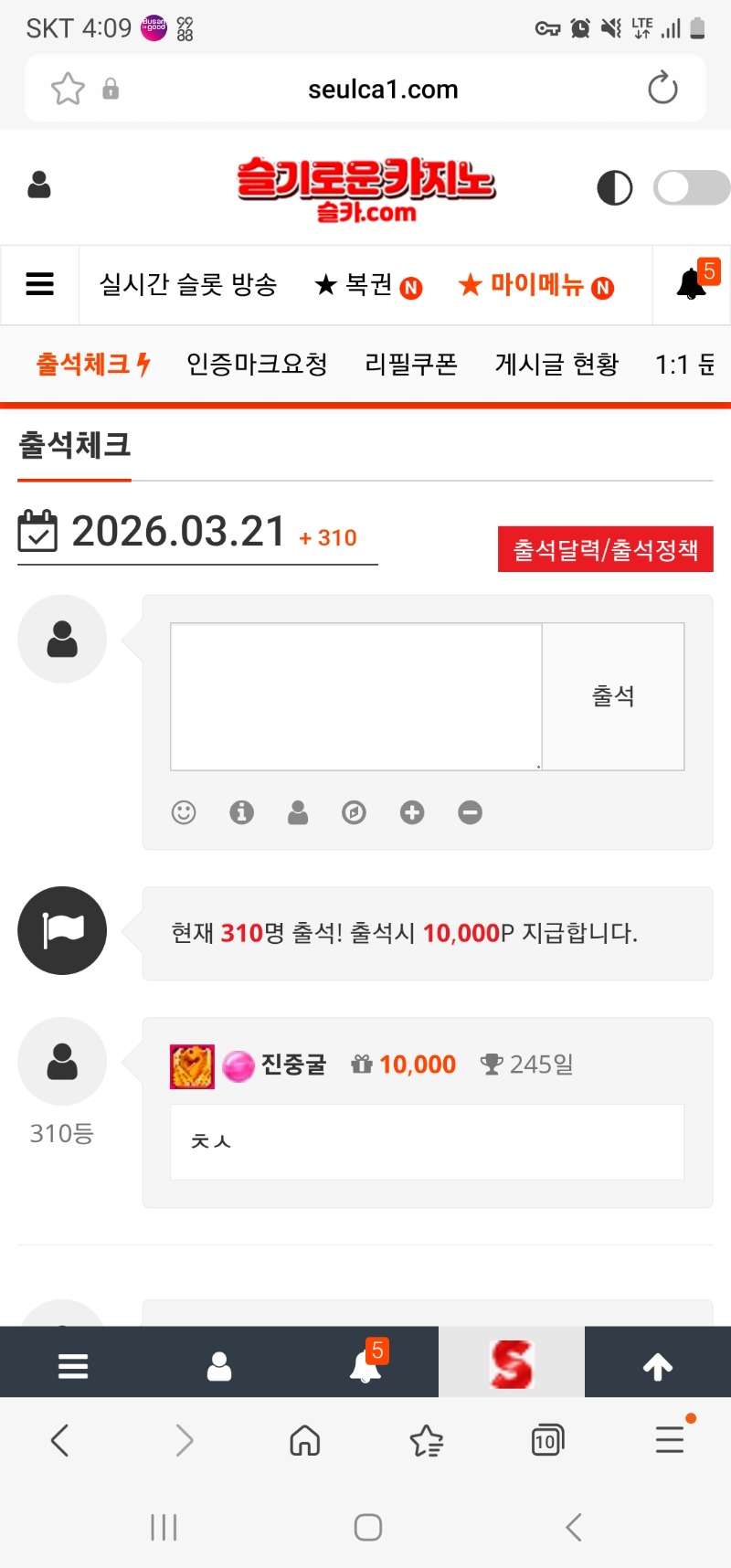
Task: Switch to 리필쿠폰 tab
Action: coord(411,365)
